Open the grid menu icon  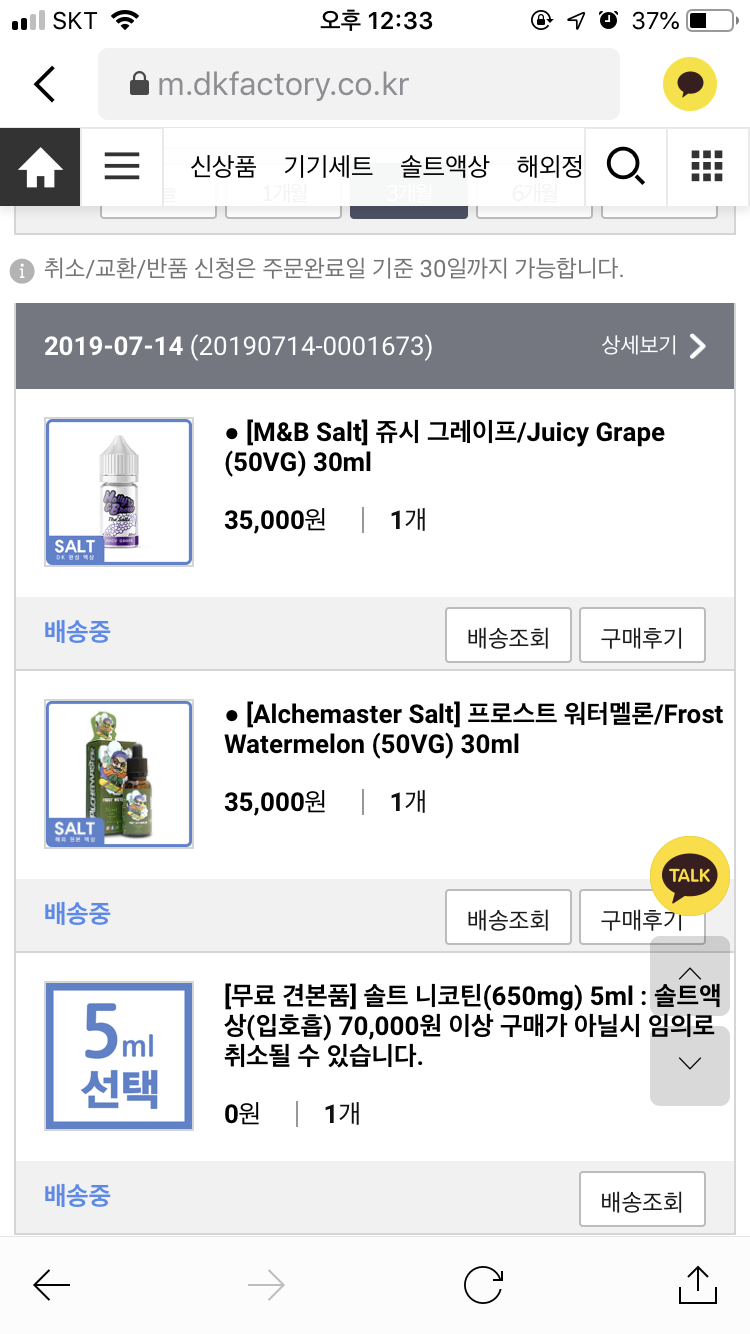click(x=707, y=167)
